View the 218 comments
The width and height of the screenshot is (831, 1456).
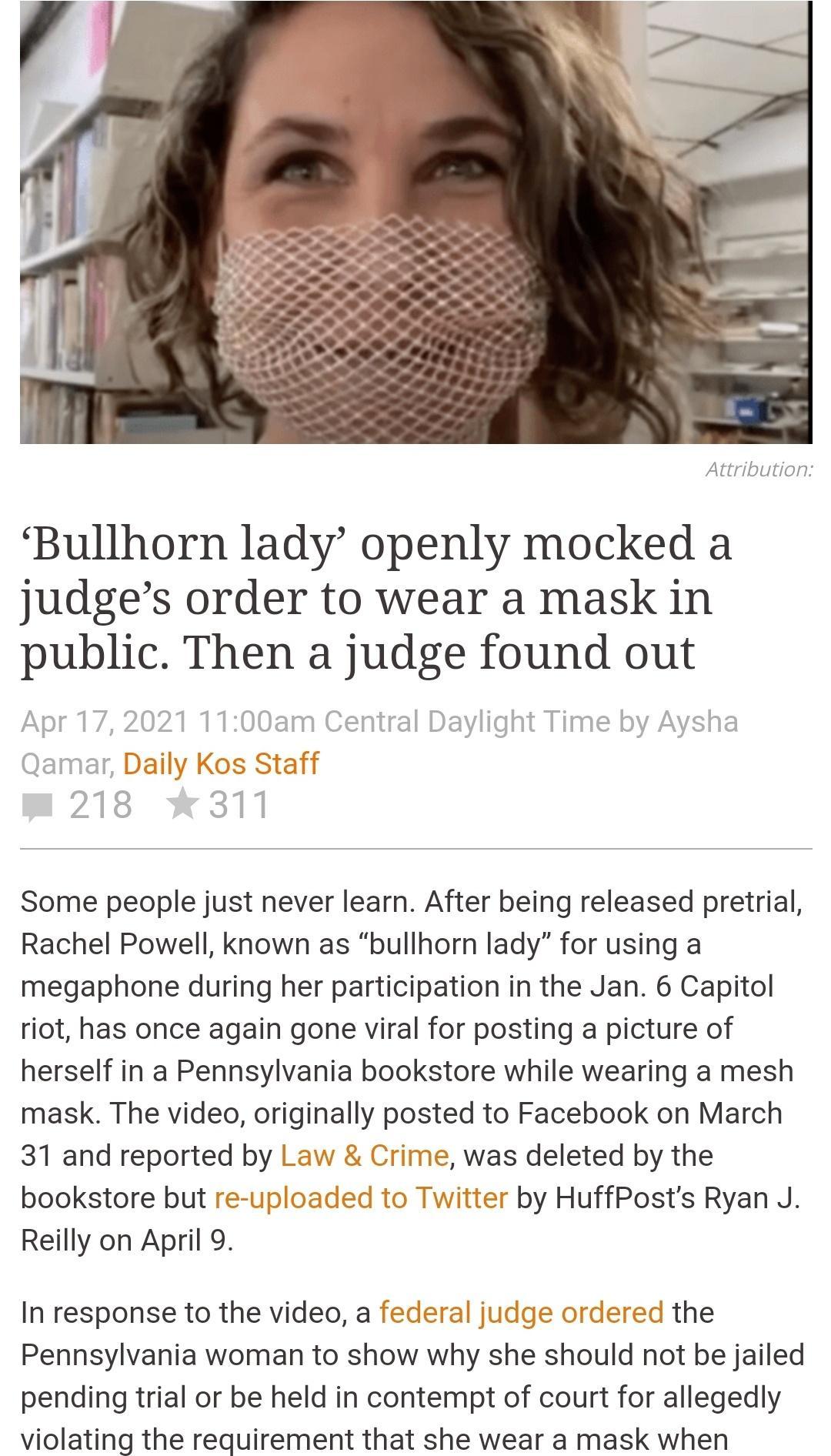coord(77,806)
